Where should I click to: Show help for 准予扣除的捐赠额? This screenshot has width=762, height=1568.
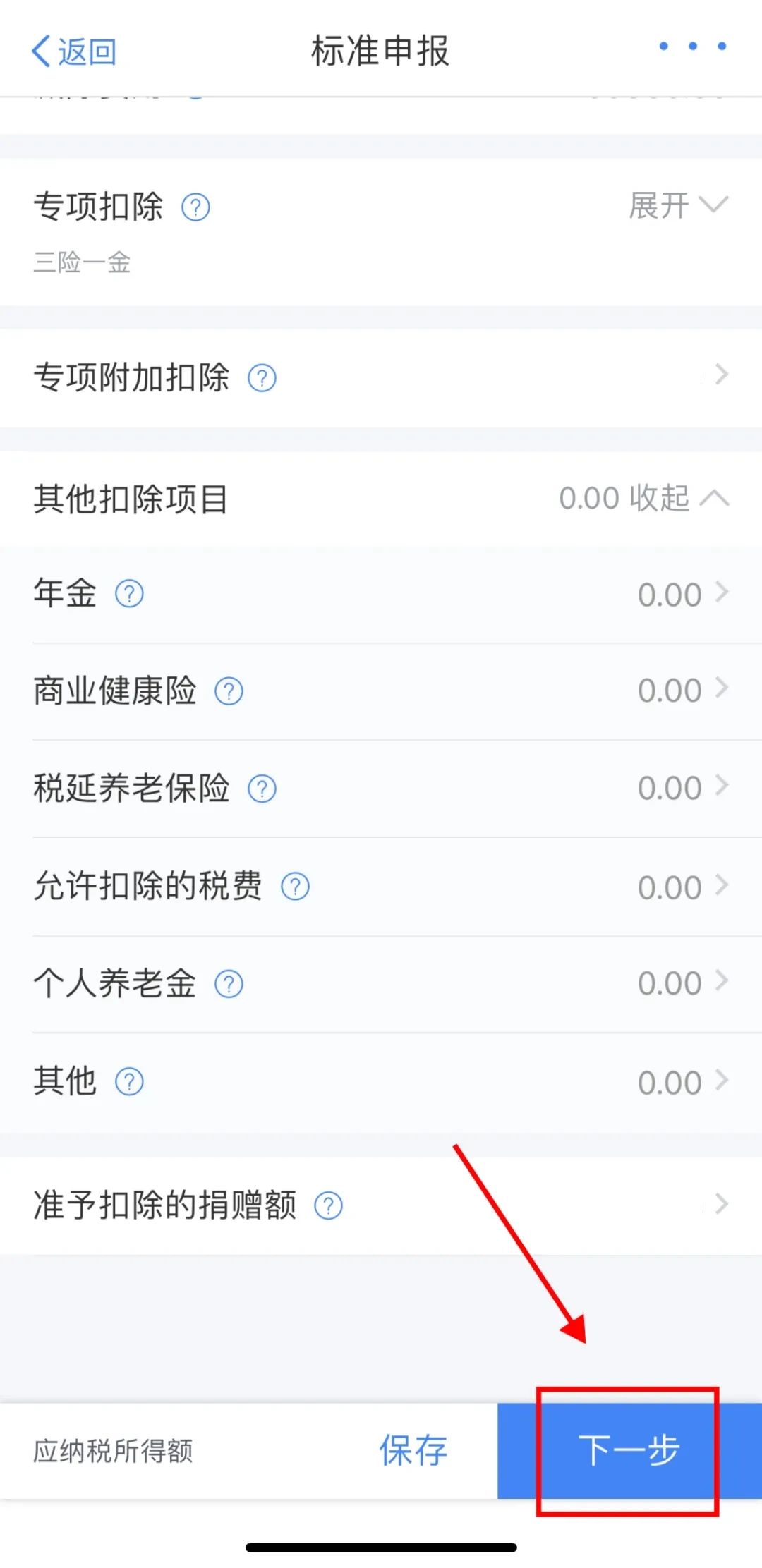pyautogui.click(x=328, y=1206)
